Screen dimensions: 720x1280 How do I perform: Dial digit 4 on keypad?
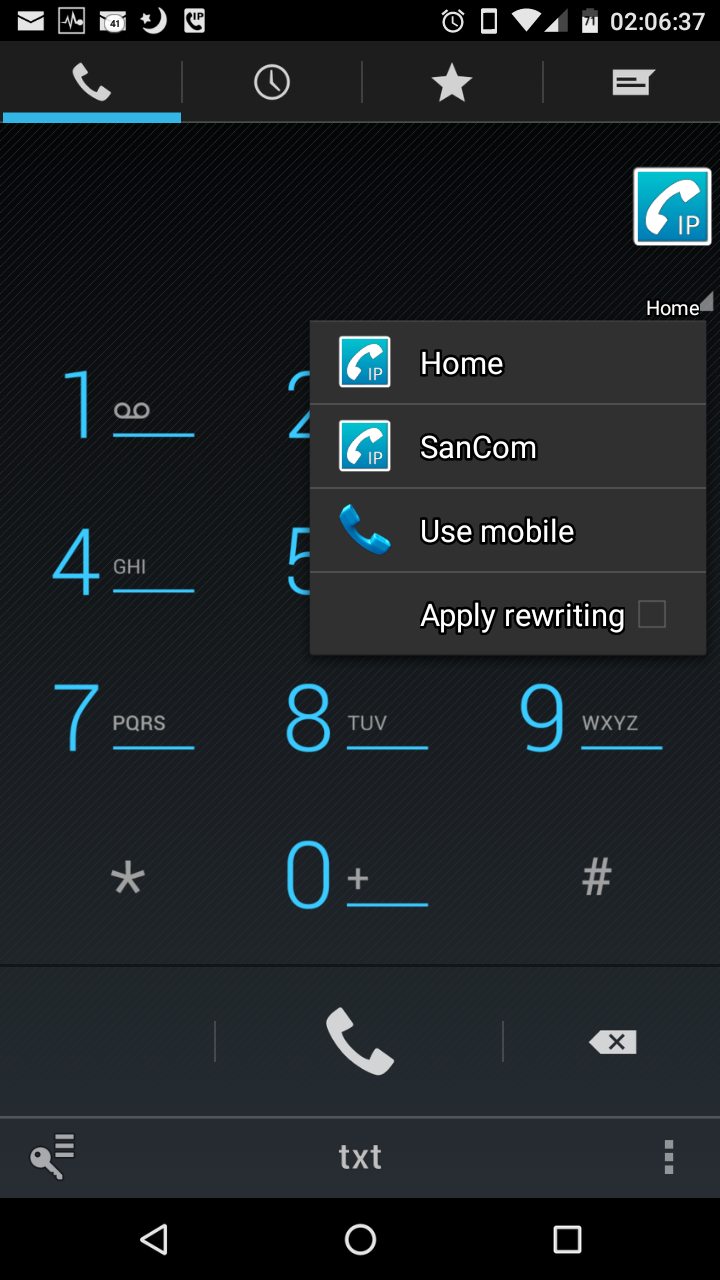click(x=123, y=562)
